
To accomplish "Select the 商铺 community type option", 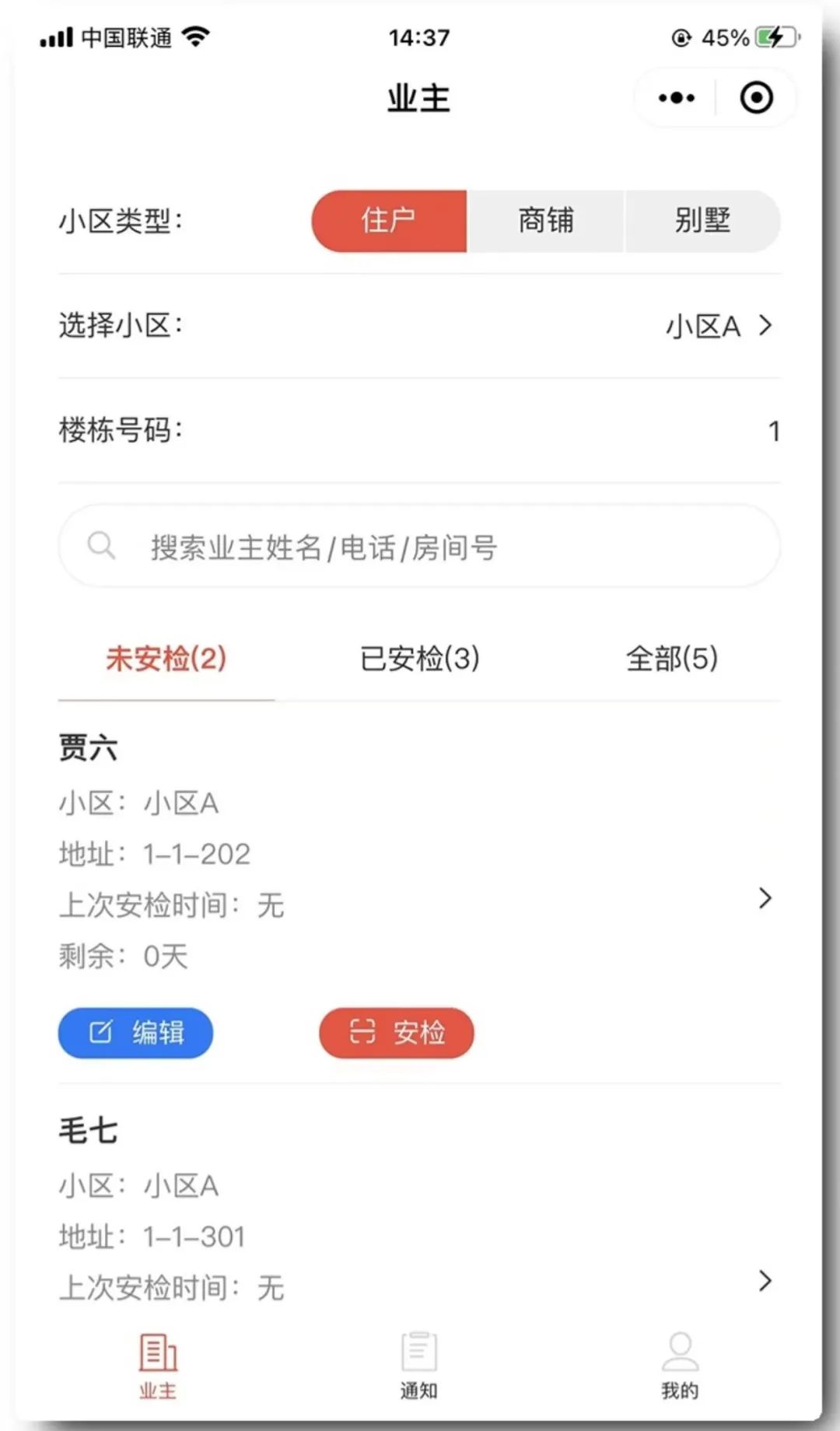I will coord(545,222).
